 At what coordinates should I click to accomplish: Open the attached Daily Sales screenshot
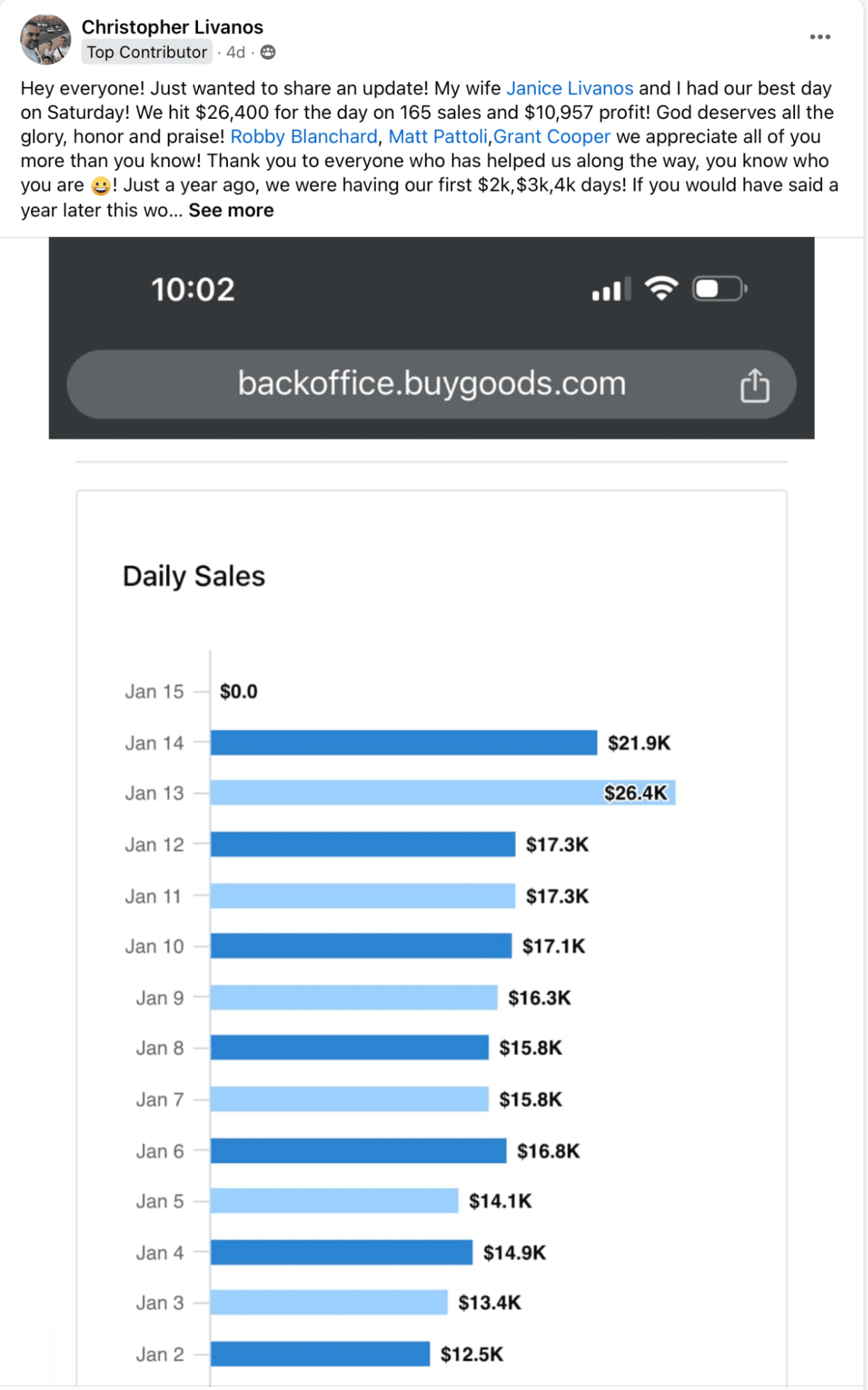point(431,834)
